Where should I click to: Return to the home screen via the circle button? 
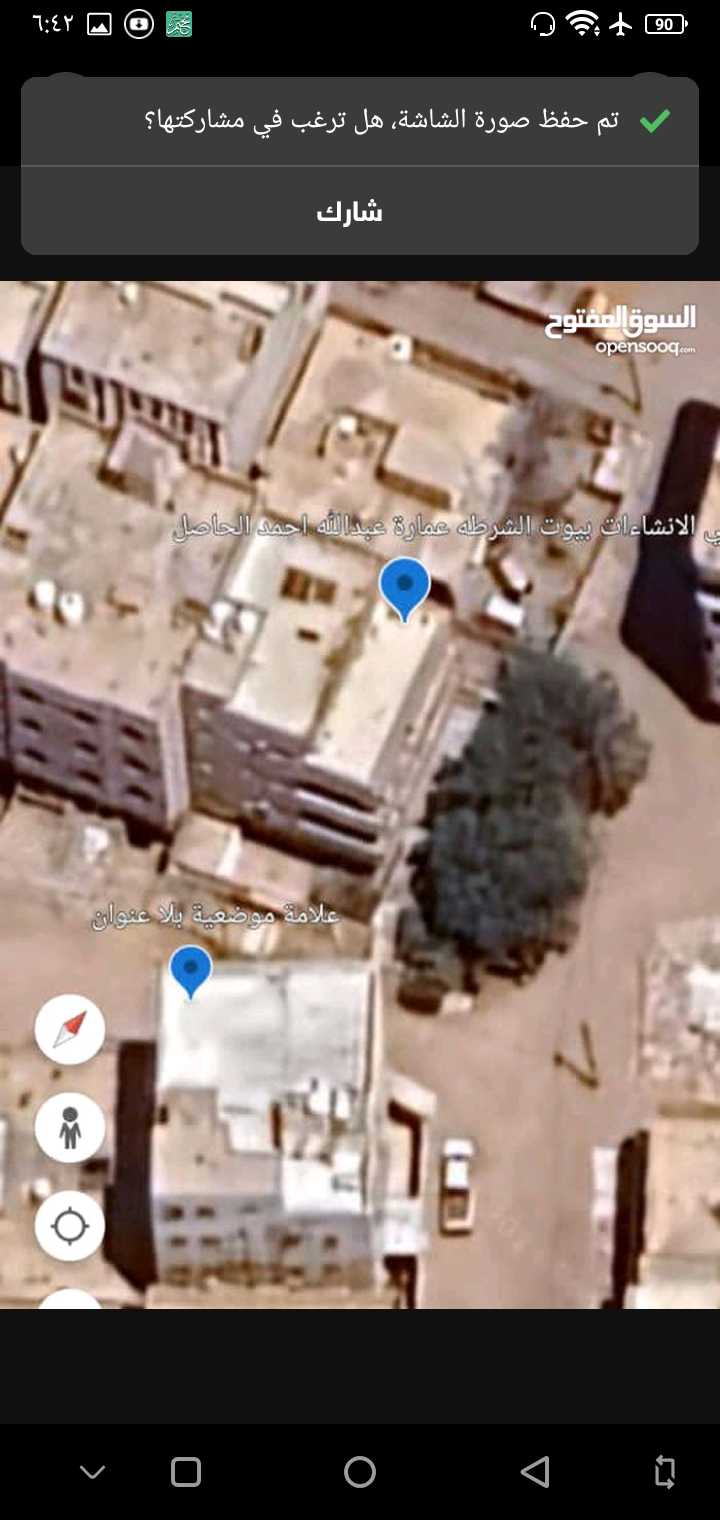[x=360, y=1471]
